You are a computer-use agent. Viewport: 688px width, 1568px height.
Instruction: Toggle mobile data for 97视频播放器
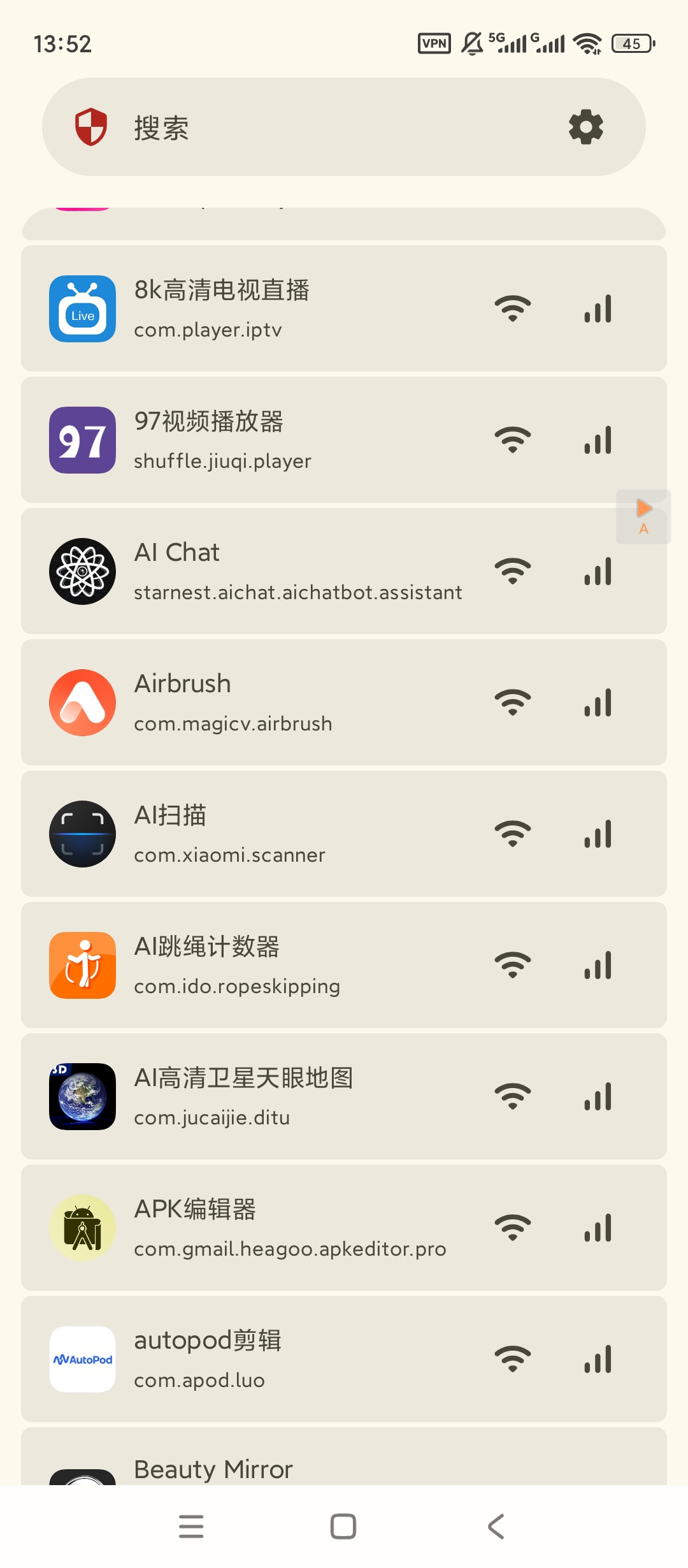[597, 440]
